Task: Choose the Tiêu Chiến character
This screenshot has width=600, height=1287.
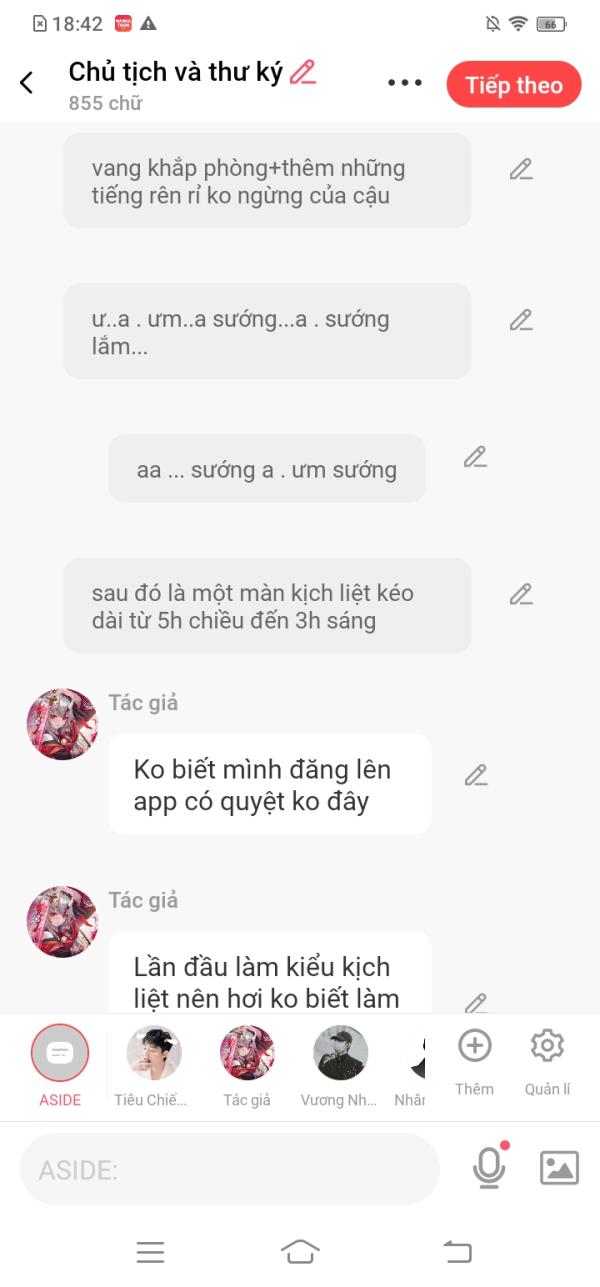Action: 153,1065
